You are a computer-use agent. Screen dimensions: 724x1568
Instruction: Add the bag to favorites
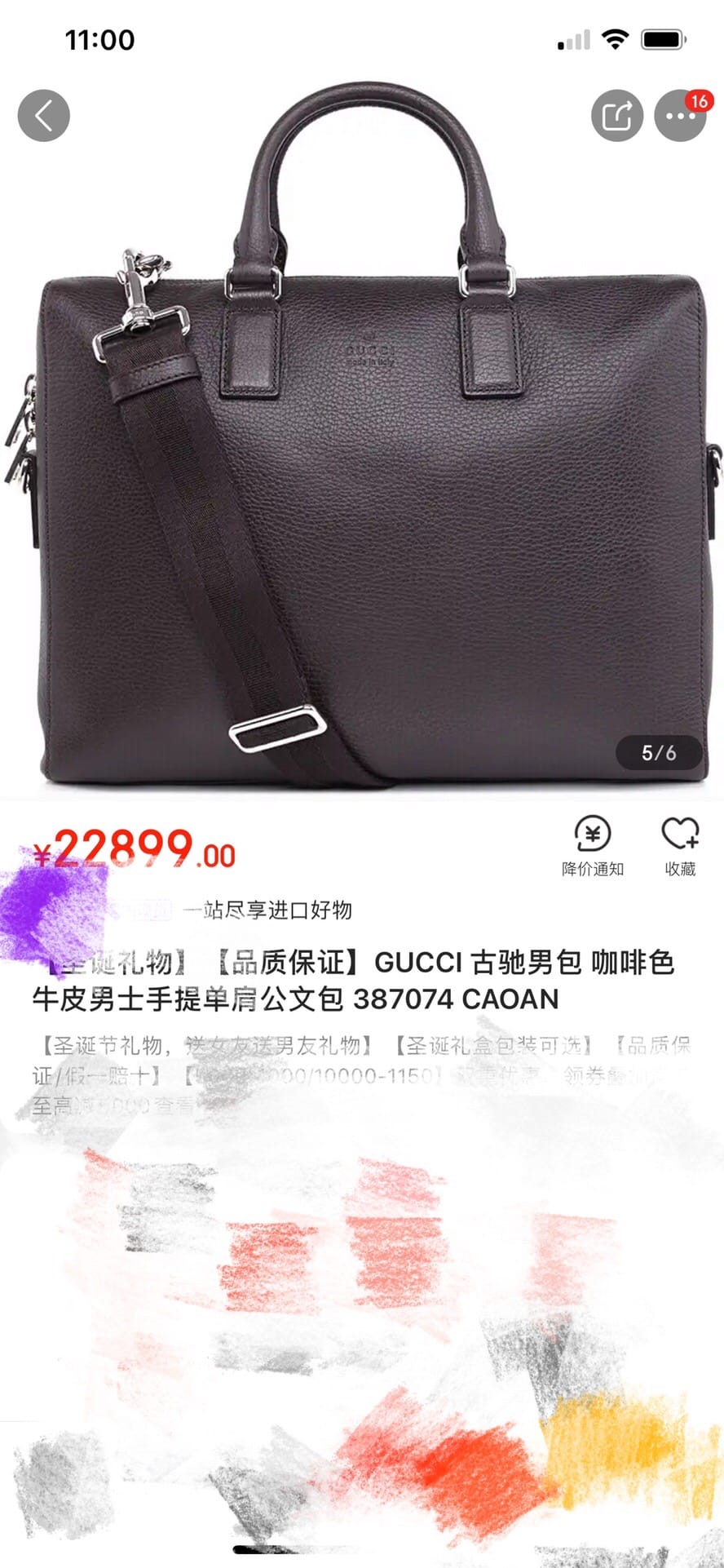(x=680, y=846)
